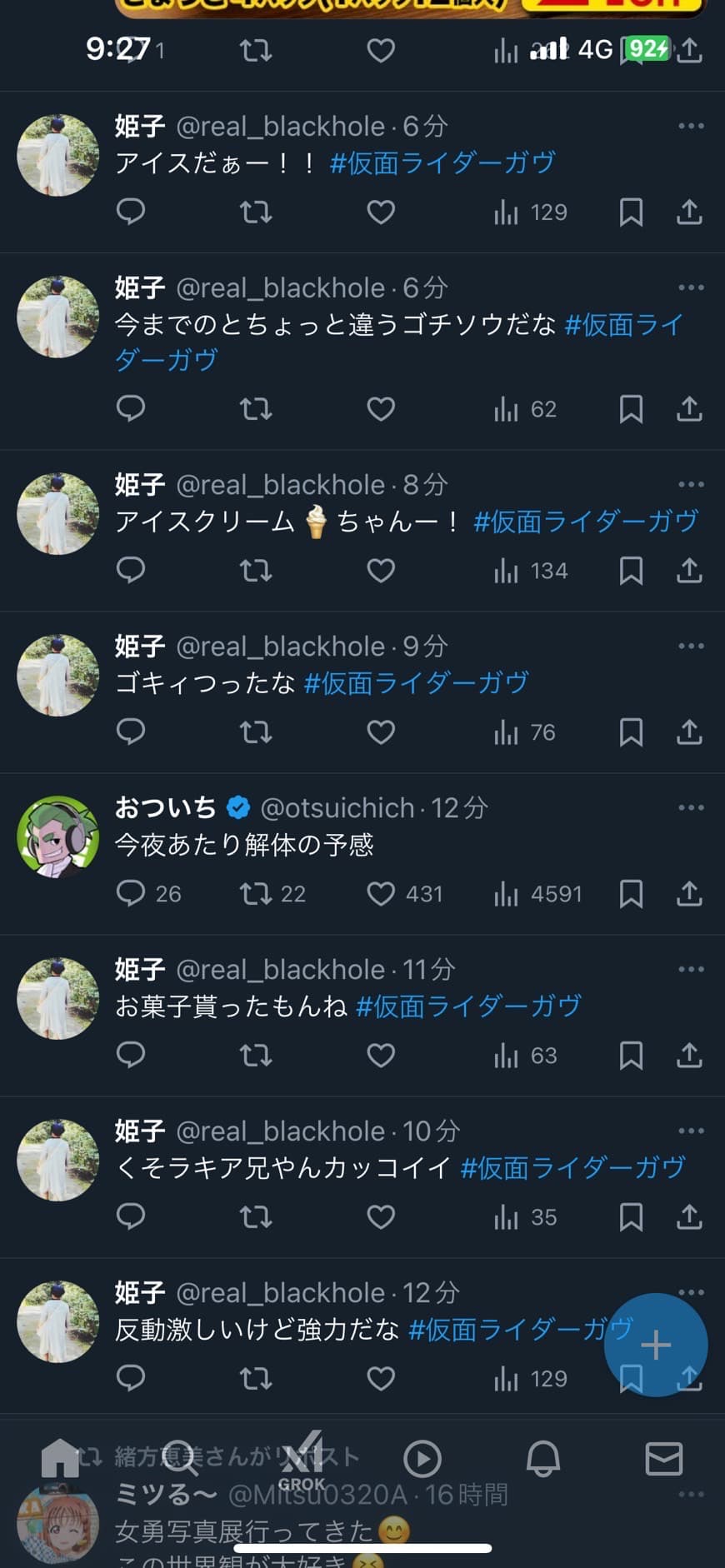Open the video play tab

coord(422,1459)
